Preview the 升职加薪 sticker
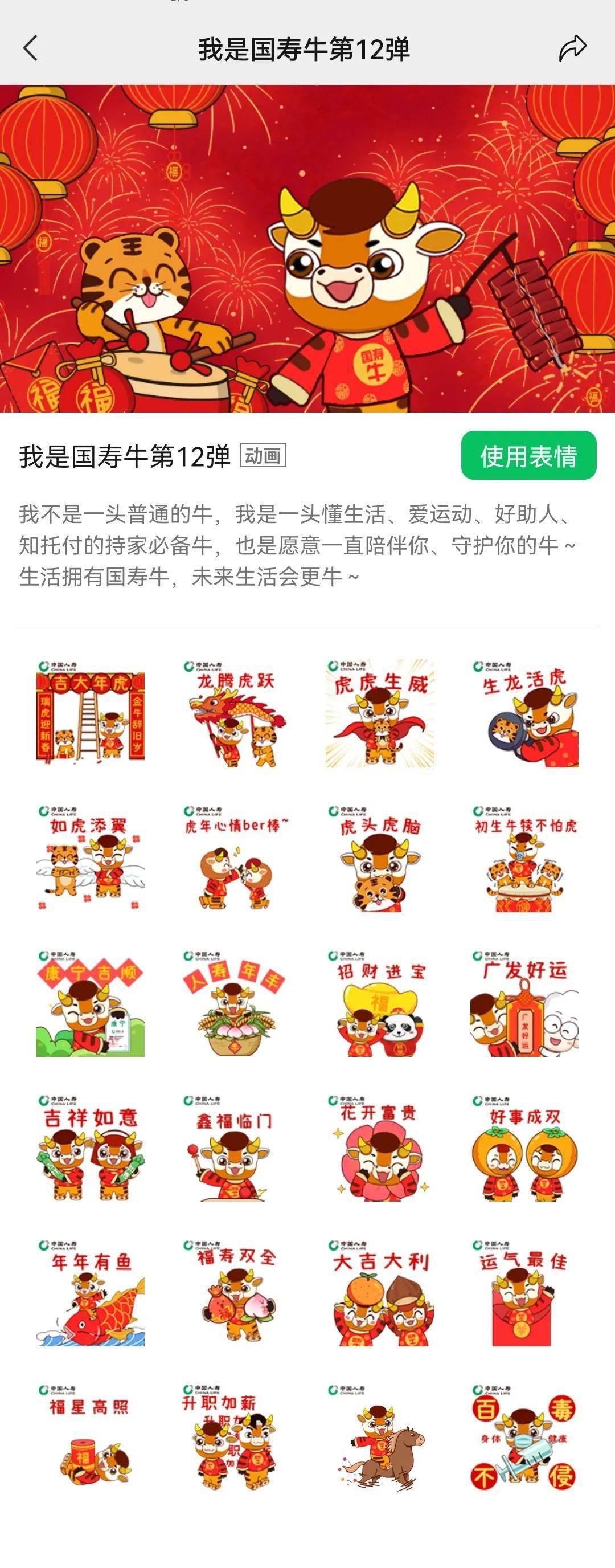615x1568 pixels. pyautogui.click(x=235, y=1438)
